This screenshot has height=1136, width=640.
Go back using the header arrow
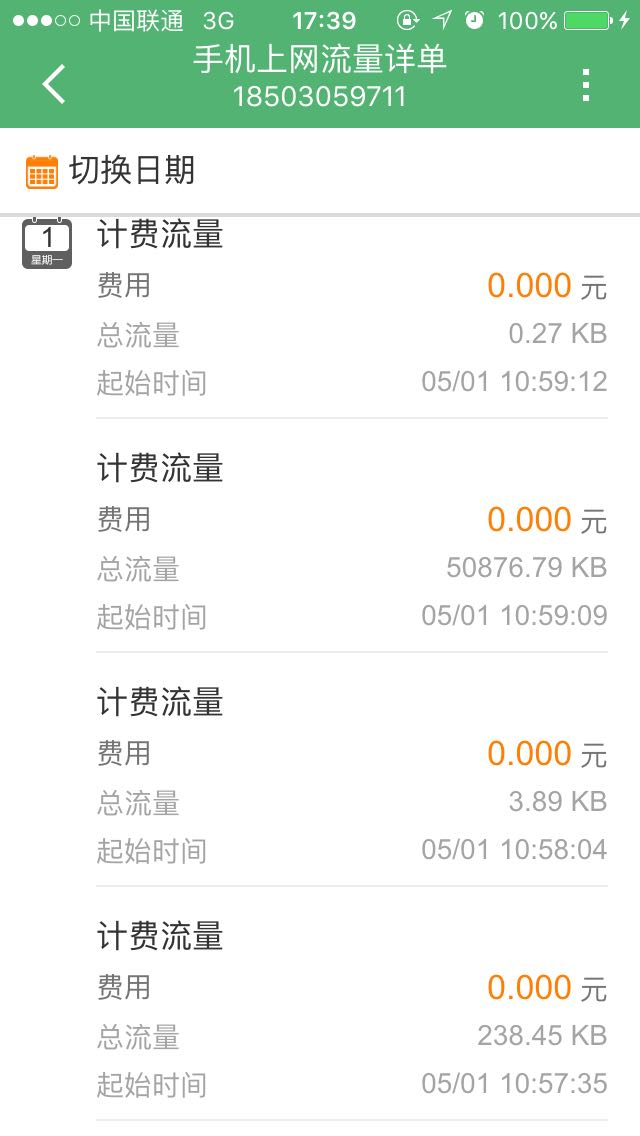coord(54,84)
